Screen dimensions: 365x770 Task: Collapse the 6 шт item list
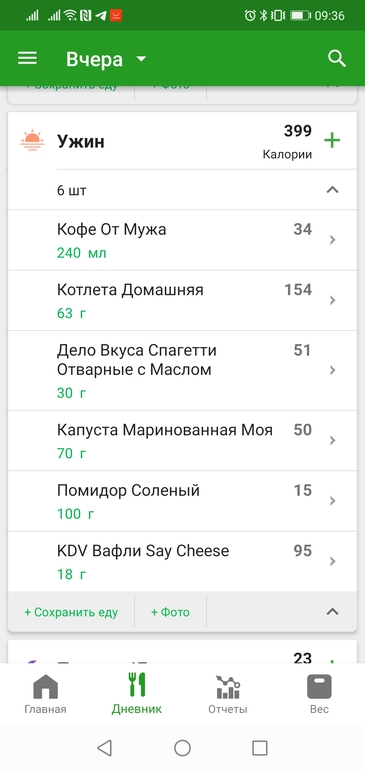[x=333, y=190]
